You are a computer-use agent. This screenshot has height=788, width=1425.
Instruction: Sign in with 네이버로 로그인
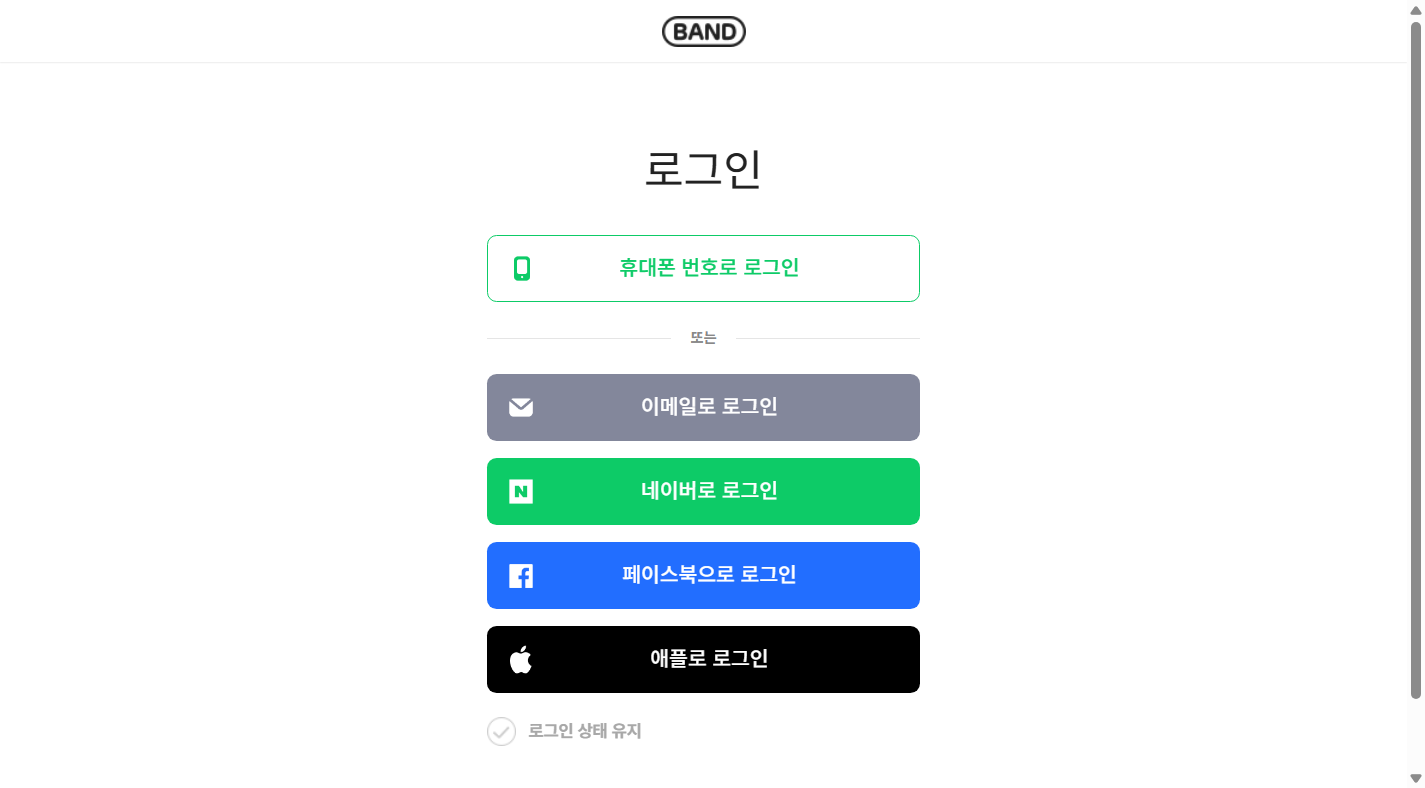703,491
